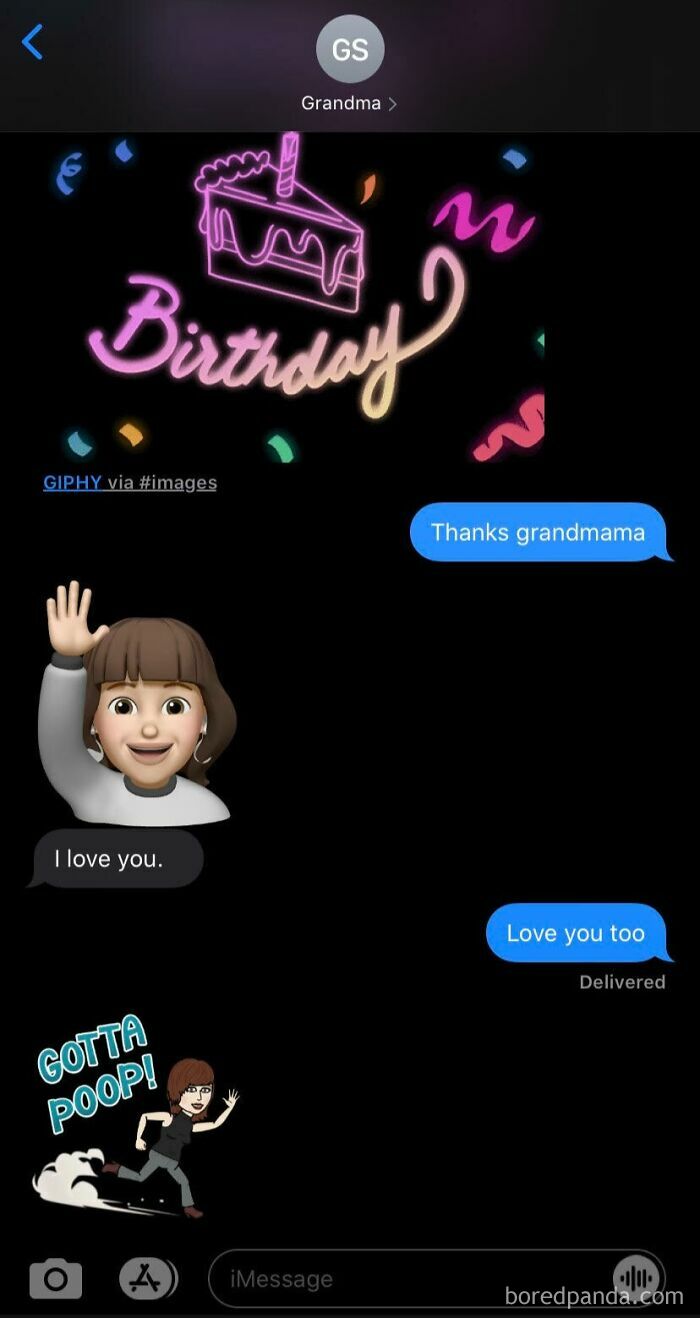Open the GIPHY link
The width and height of the screenshot is (700, 1318).
tap(72, 483)
